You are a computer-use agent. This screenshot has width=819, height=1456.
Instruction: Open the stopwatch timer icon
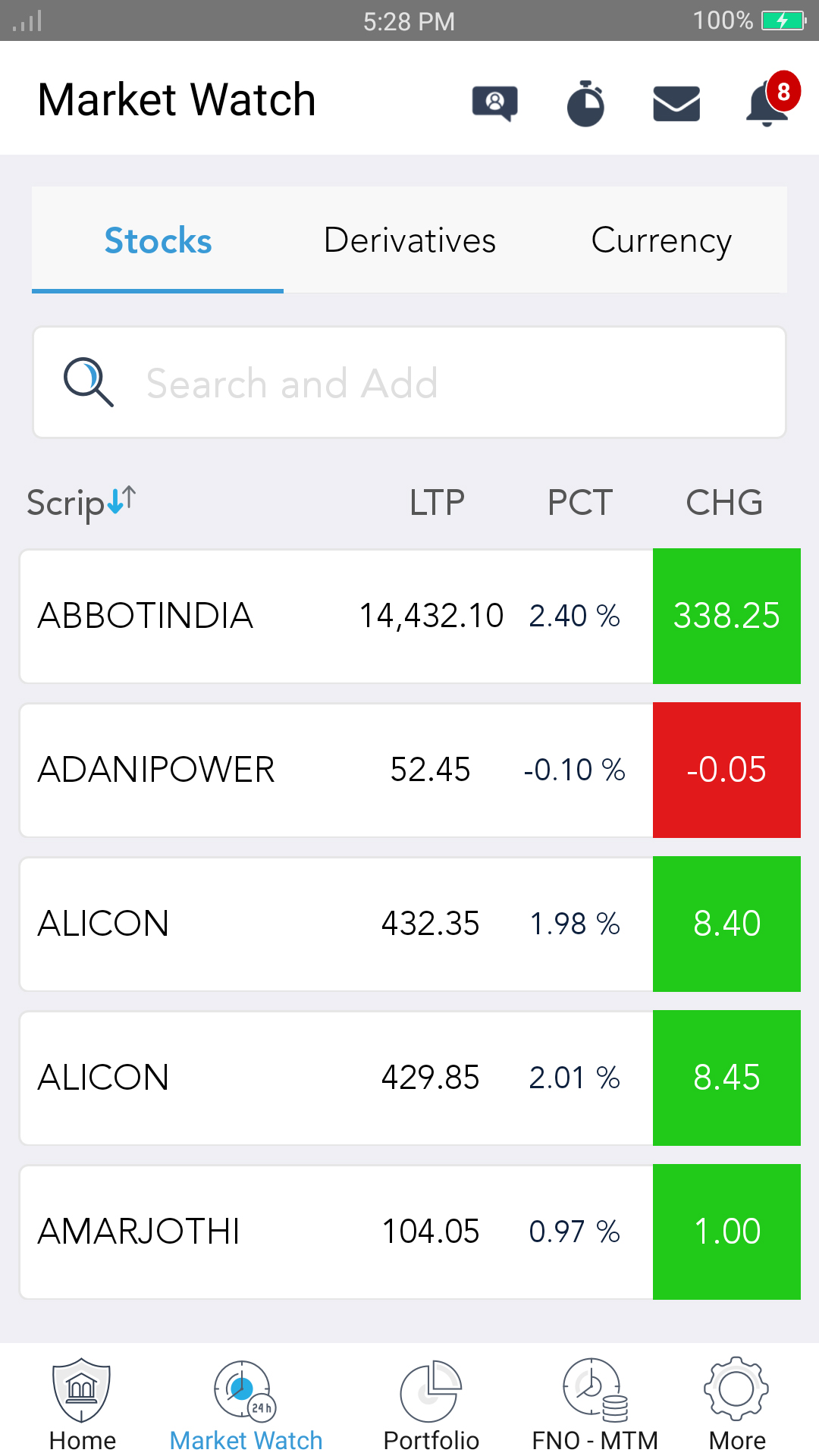(x=585, y=103)
